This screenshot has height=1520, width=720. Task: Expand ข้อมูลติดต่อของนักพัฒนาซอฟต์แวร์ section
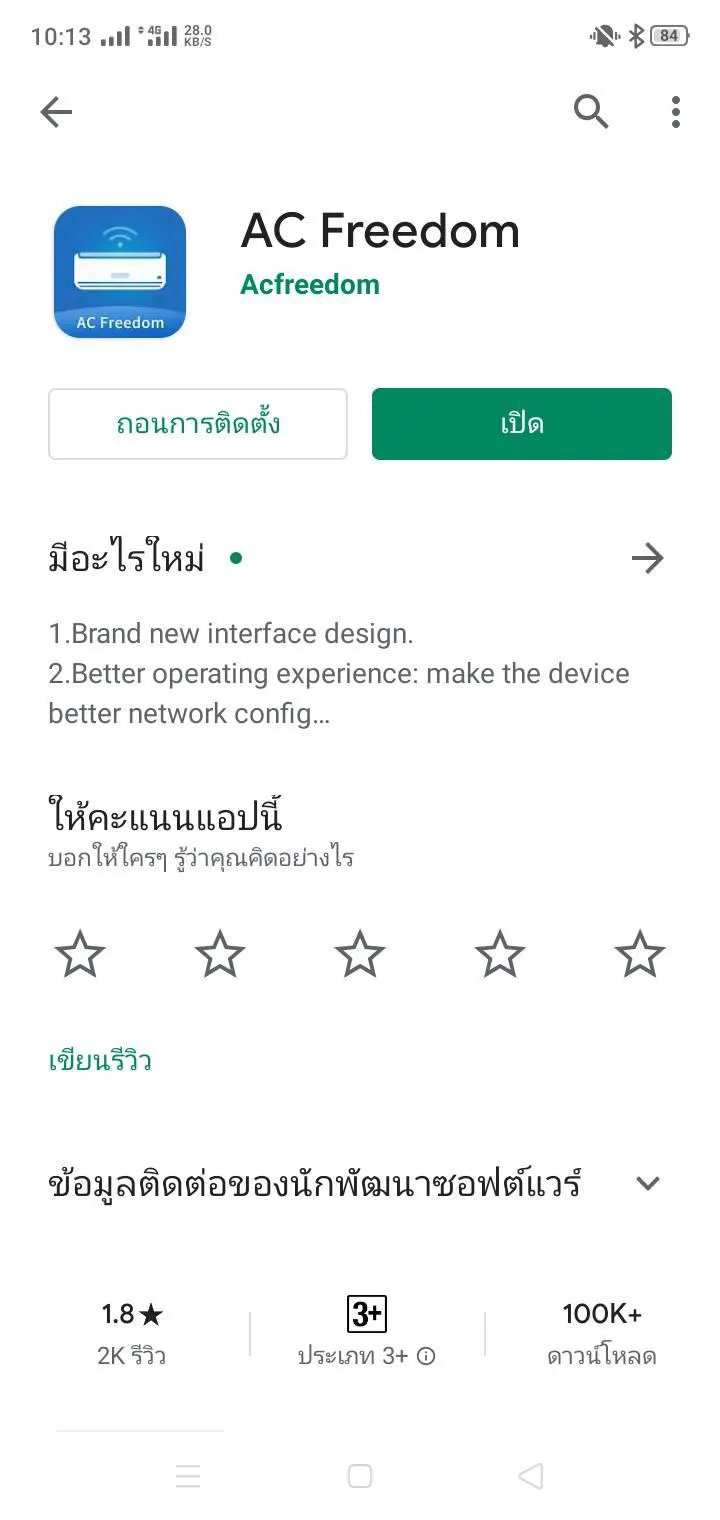pos(360,1184)
